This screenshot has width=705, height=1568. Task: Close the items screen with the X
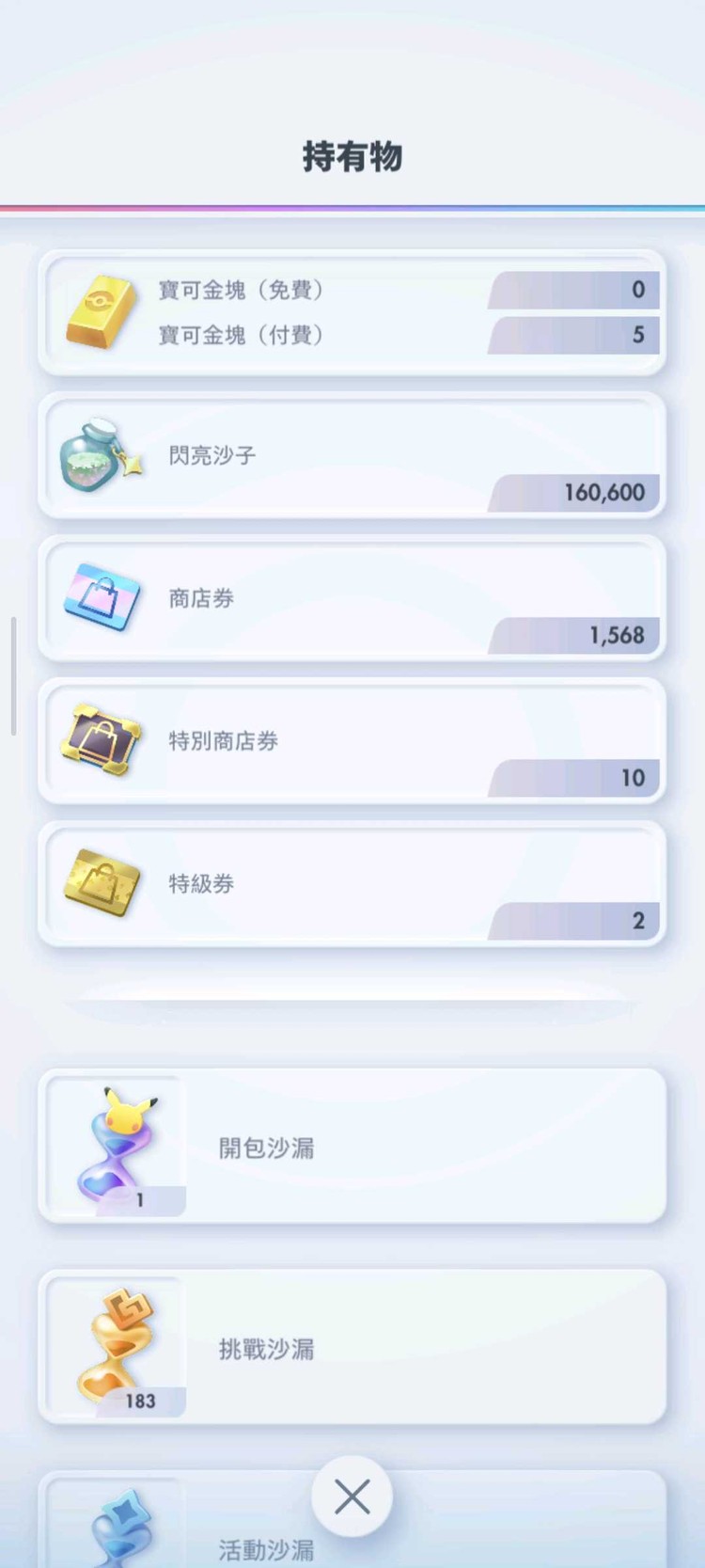coord(352,1497)
